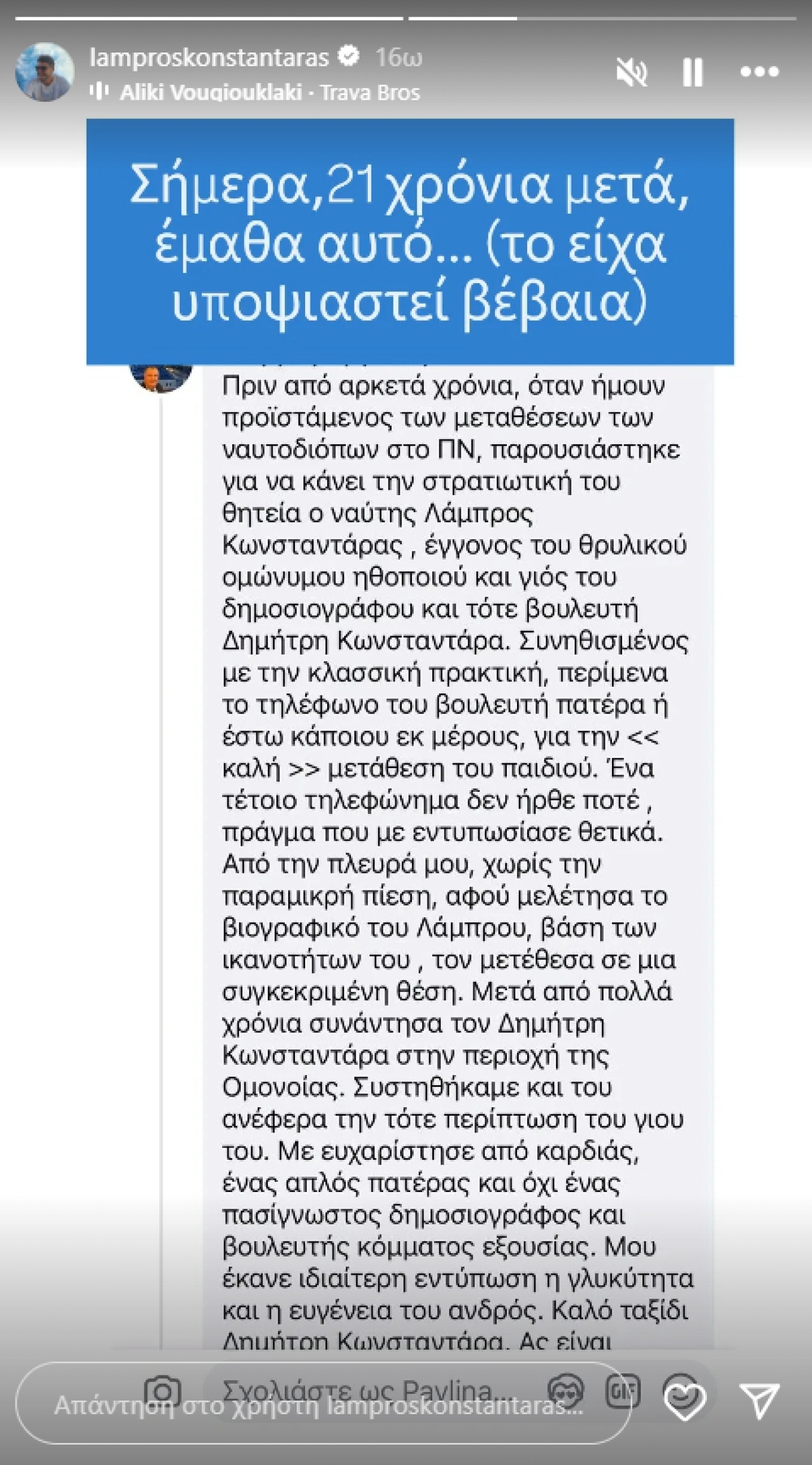Pause the story playback
This screenshot has width=812, height=1465.
click(x=693, y=72)
